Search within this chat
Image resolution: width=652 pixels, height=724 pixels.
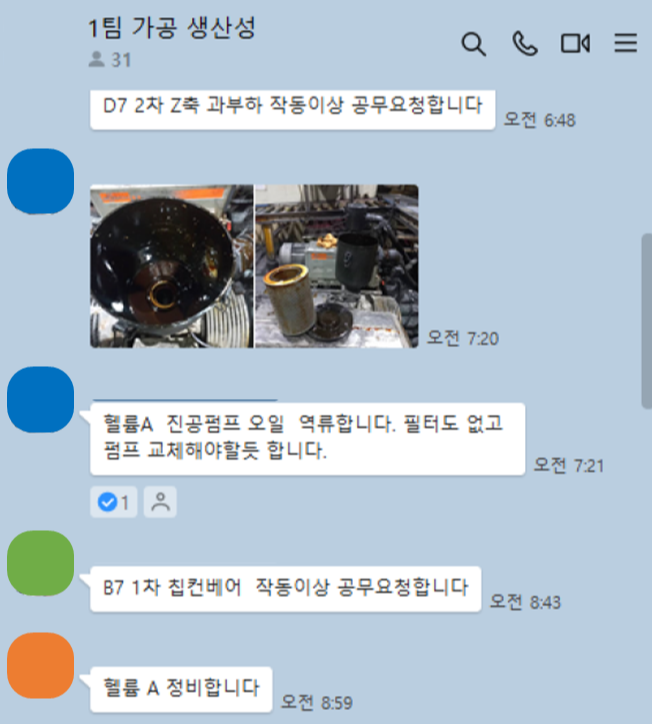(x=473, y=44)
